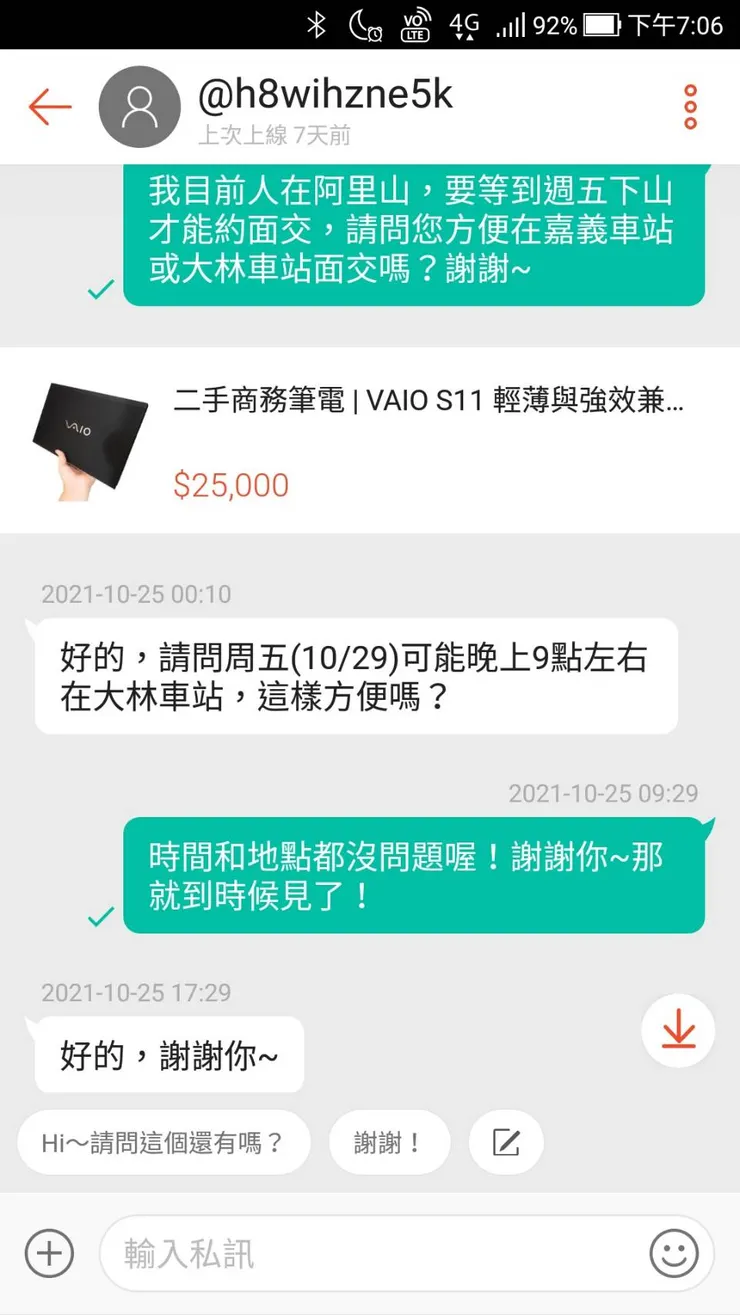Tap the orange scroll-to-bottom arrow

(678, 1031)
